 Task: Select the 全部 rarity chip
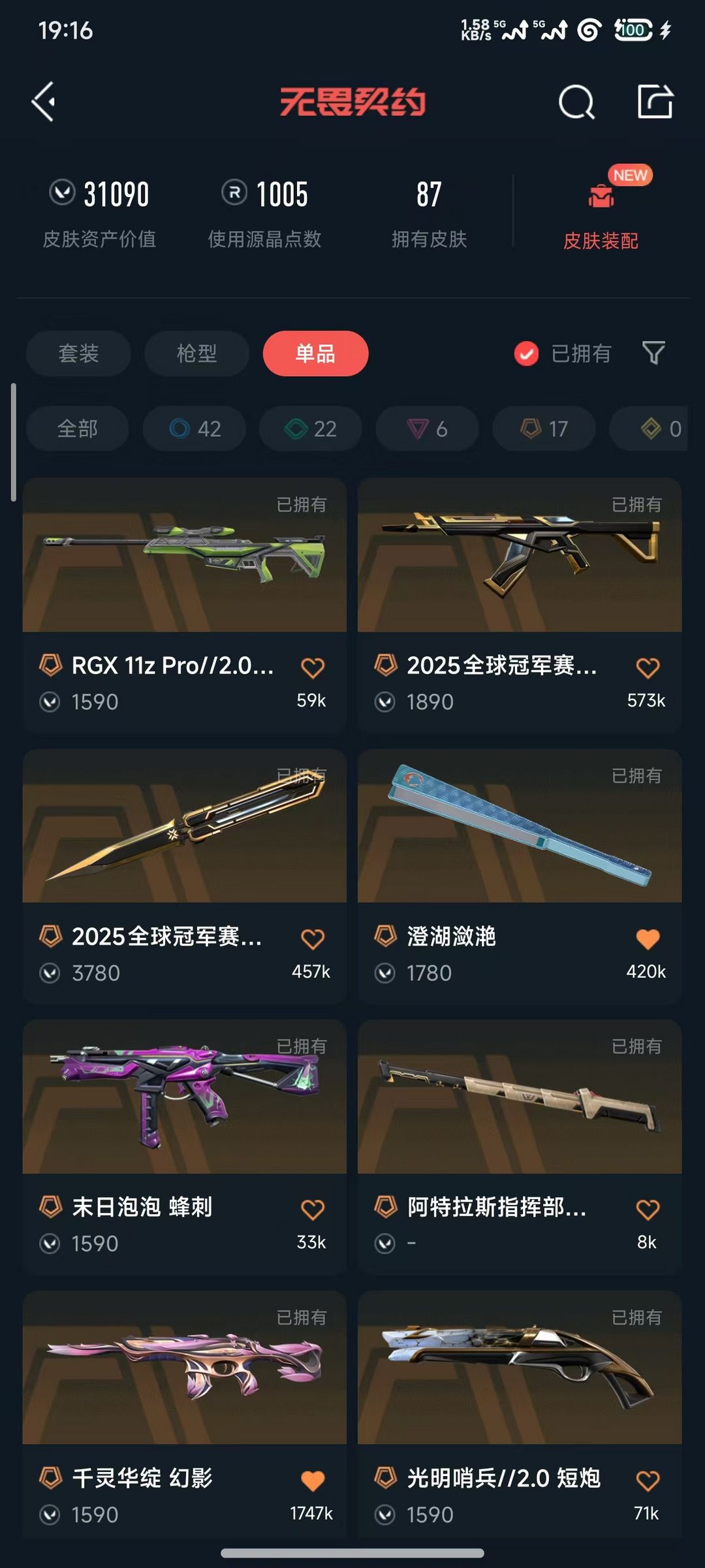pyautogui.click(x=77, y=428)
